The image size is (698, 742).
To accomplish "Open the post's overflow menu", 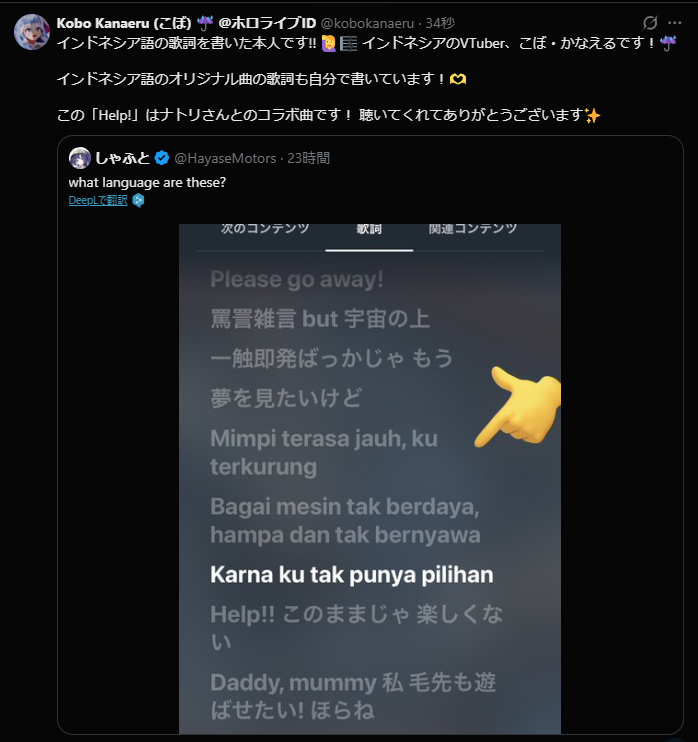I will tap(674, 23).
